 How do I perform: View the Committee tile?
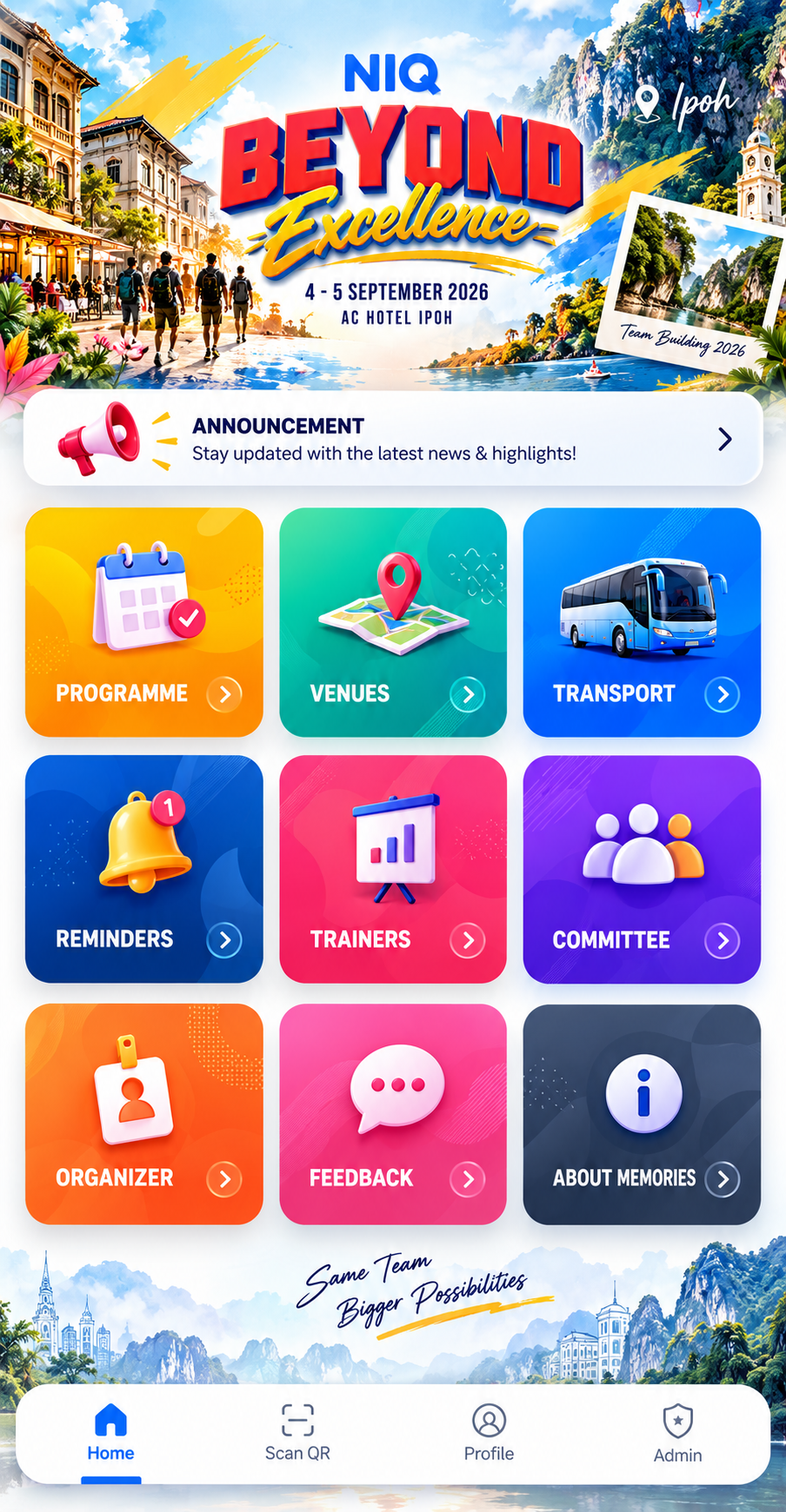point(642,869)
